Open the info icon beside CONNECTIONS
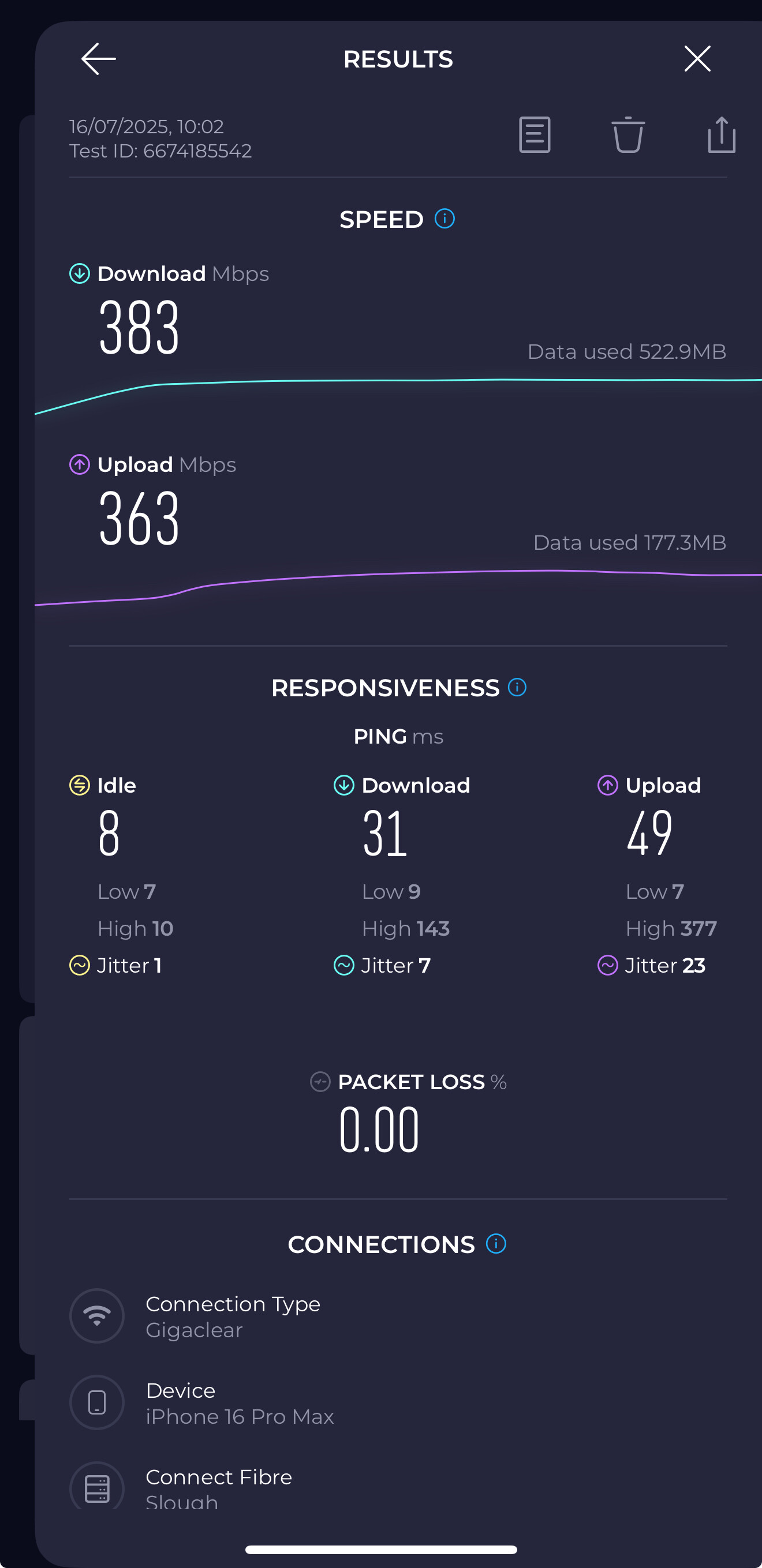Screen dimensions: 762x1568 point(496,1244)
